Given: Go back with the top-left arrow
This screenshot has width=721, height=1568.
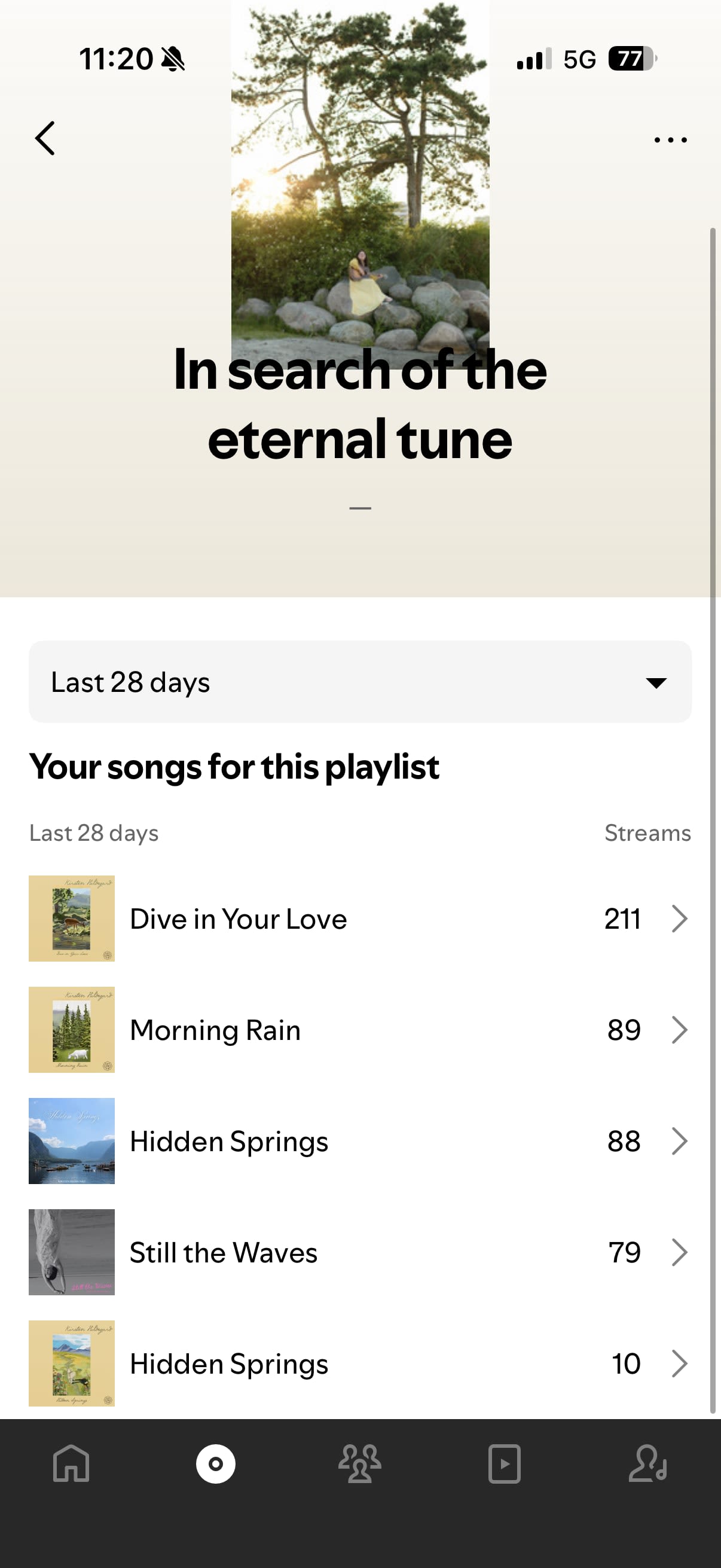Looking at the screenshot, I should (x=45, y=138).
